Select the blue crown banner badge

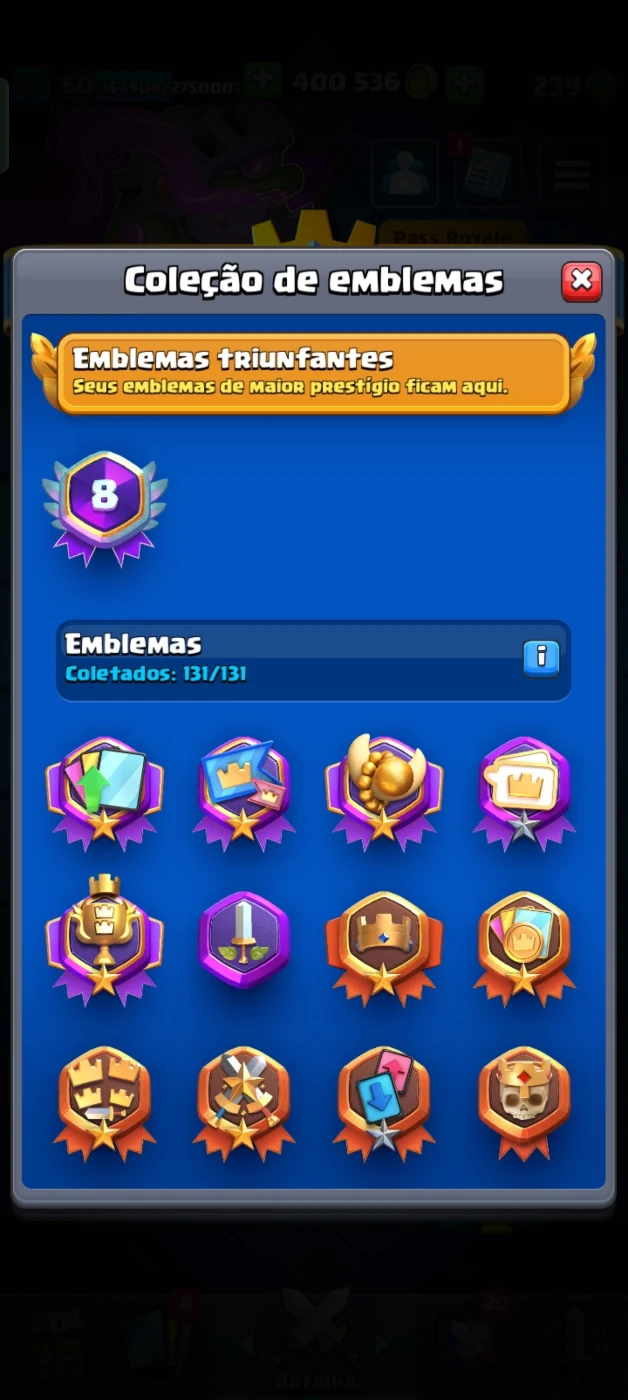tap(244, 790)
